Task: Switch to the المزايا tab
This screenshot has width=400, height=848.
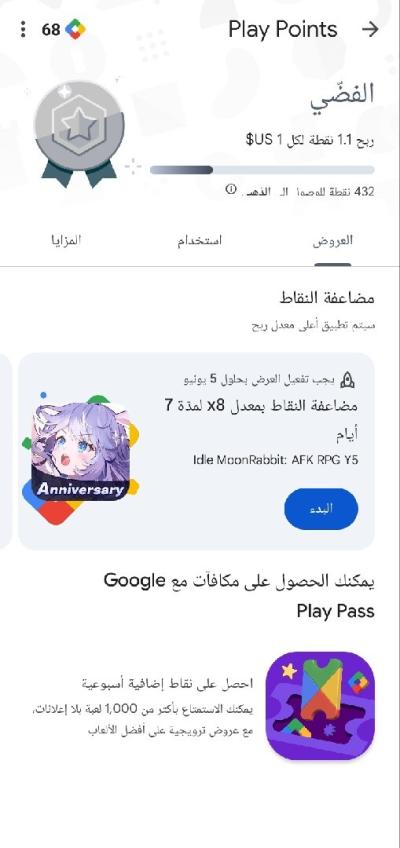Action: 66,241
